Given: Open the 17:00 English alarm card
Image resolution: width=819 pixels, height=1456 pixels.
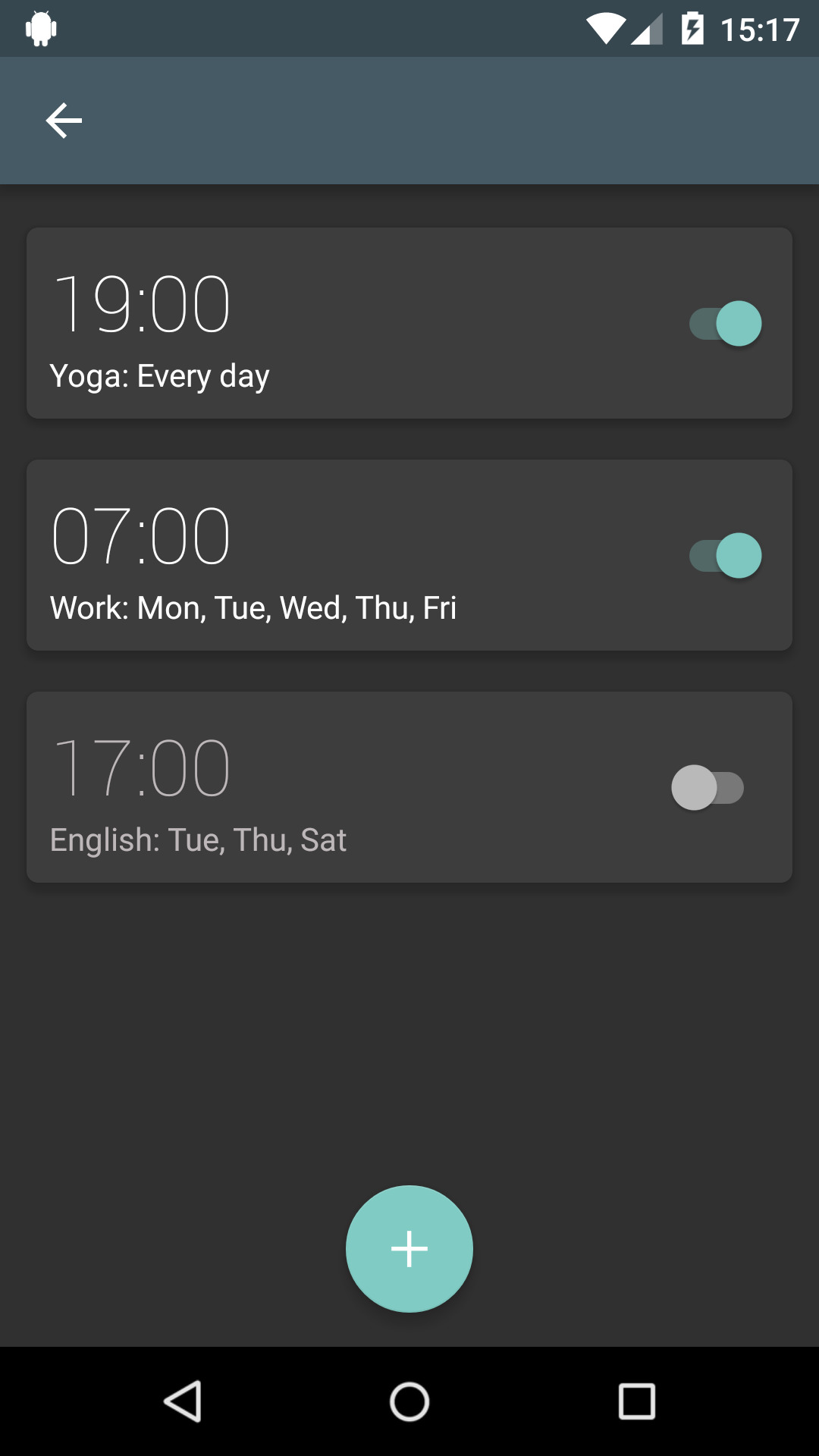Looking at the screenshot, I should click(409, 787).
